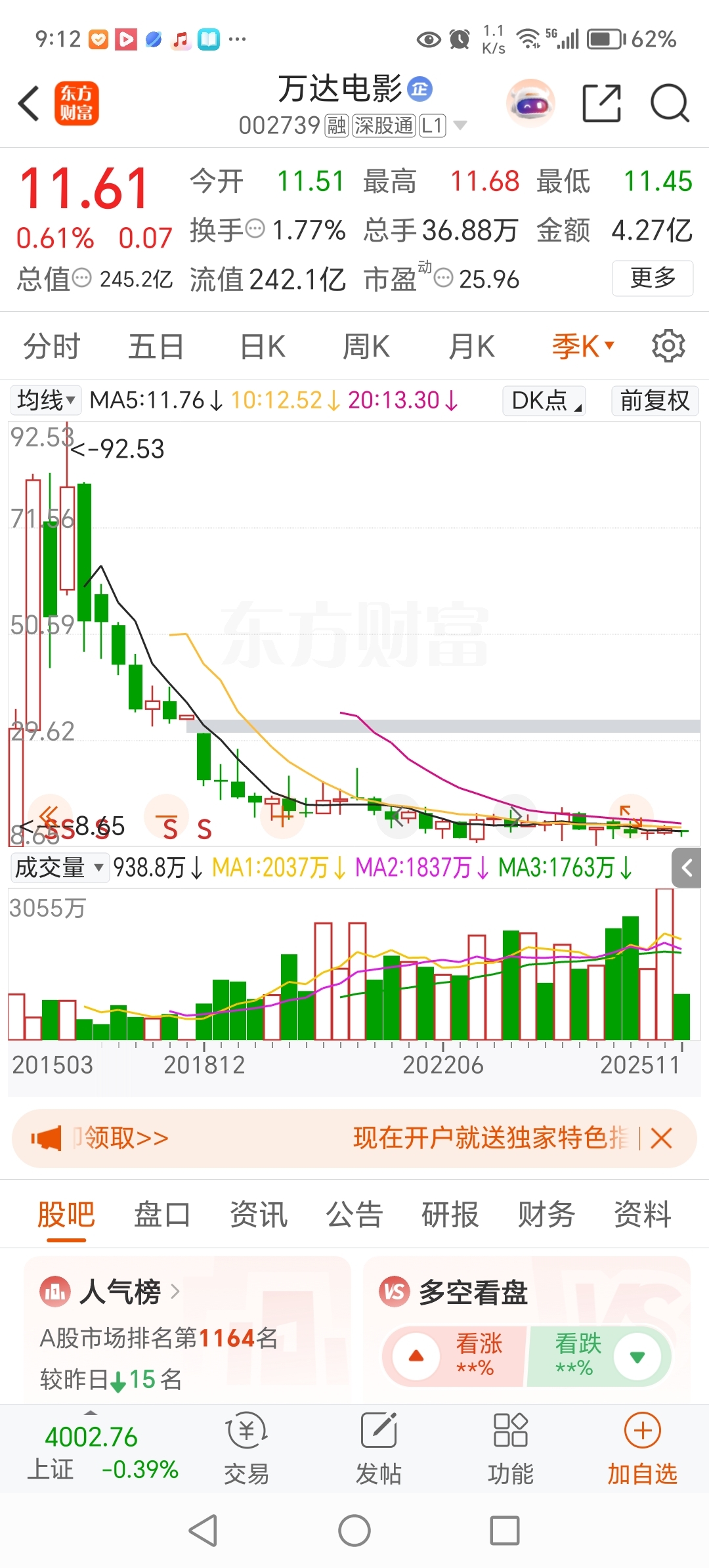The width and height of the screenshot is (709, 1568).
Task: Switch to the 日K chart tab
Action: 263,346
